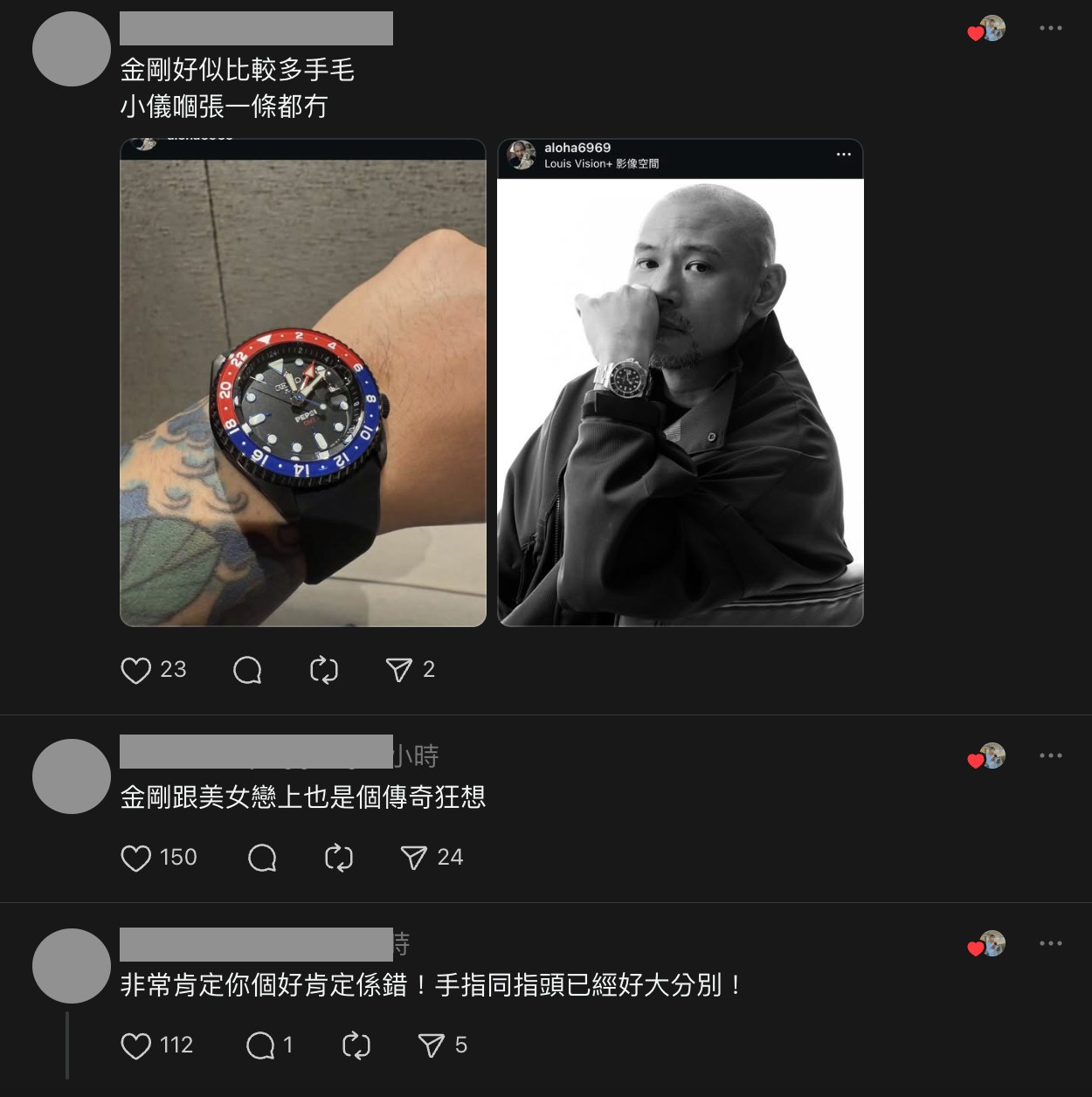Like the 非常肯定你個好肯定係錯 post
The image size is (1092, 1097).
click(x=136, y=1045)
